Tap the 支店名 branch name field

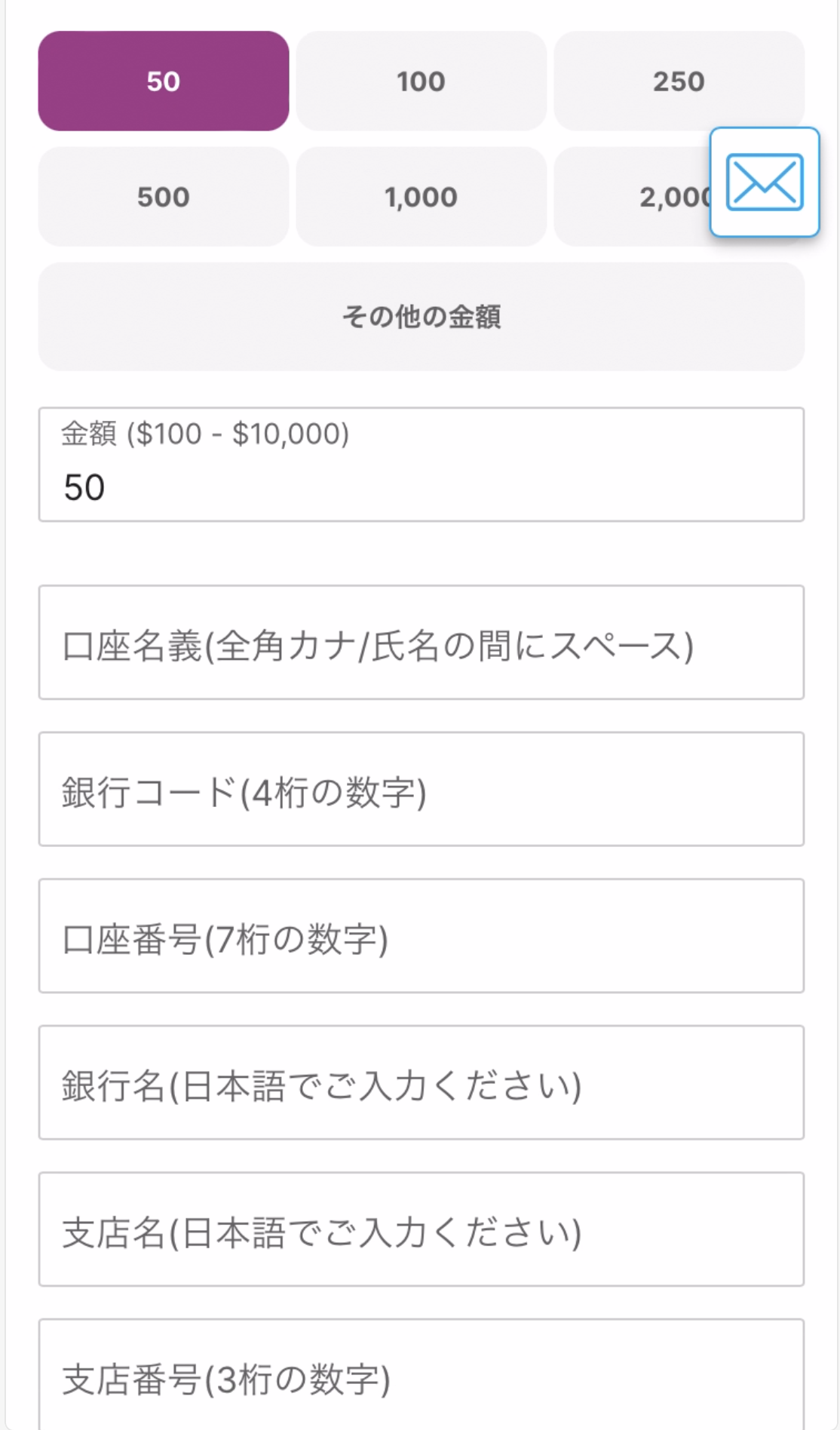coord(422,1229)
